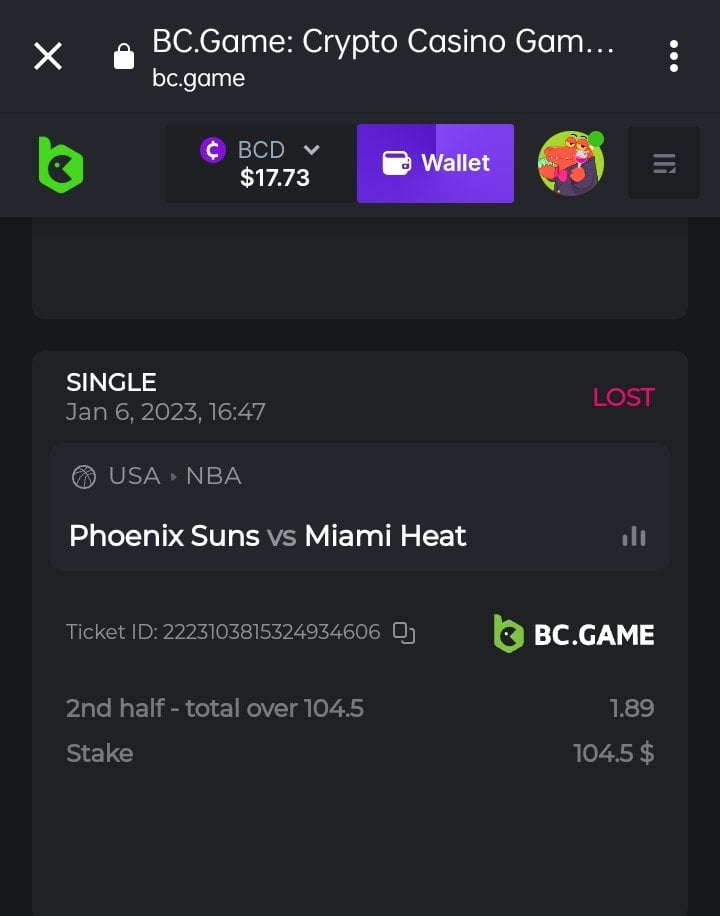Close the browser tab
720x916 pixels.
click(47, 56)
